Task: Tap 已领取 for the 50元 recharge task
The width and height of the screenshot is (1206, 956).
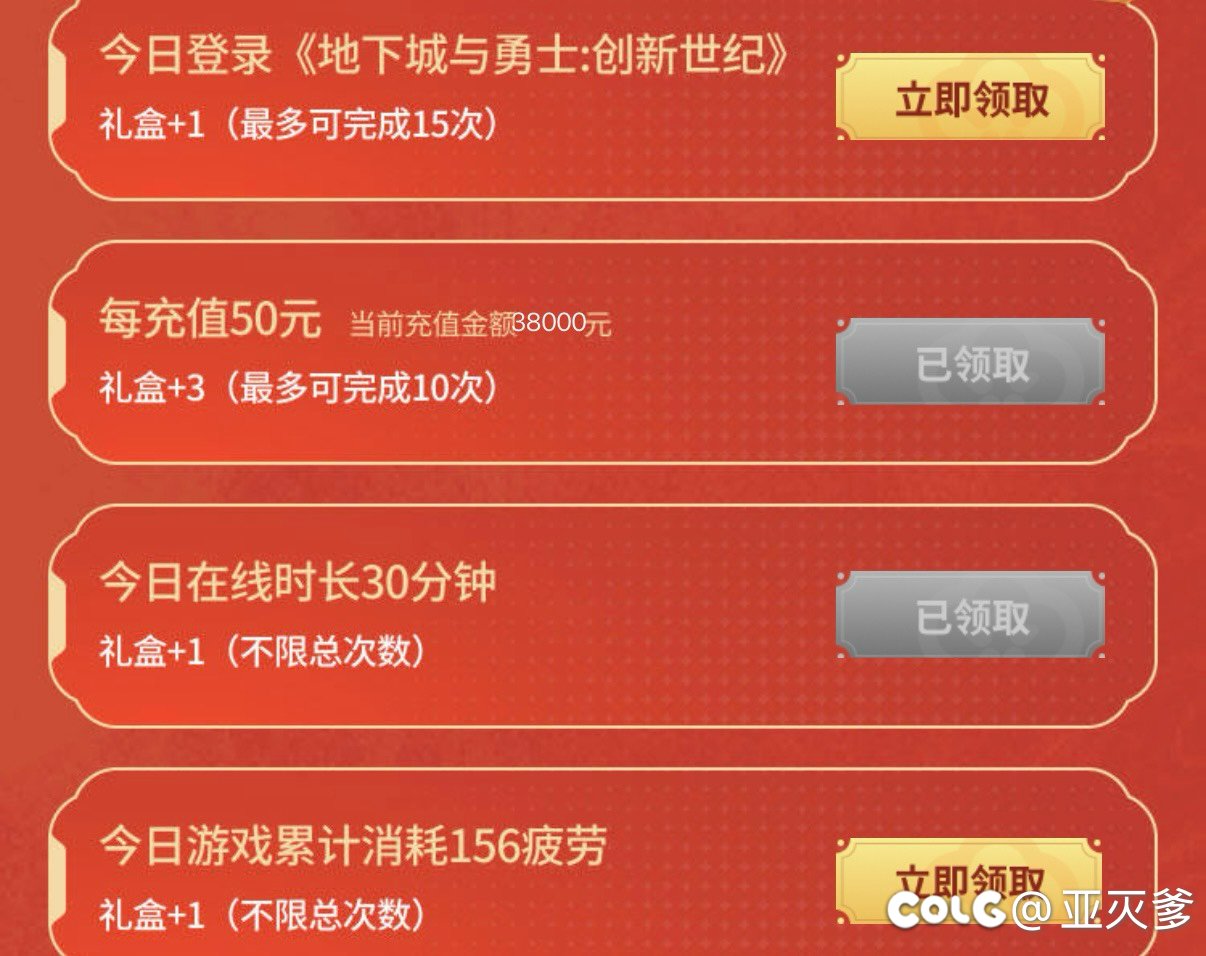Action: (x=970, y=363)
